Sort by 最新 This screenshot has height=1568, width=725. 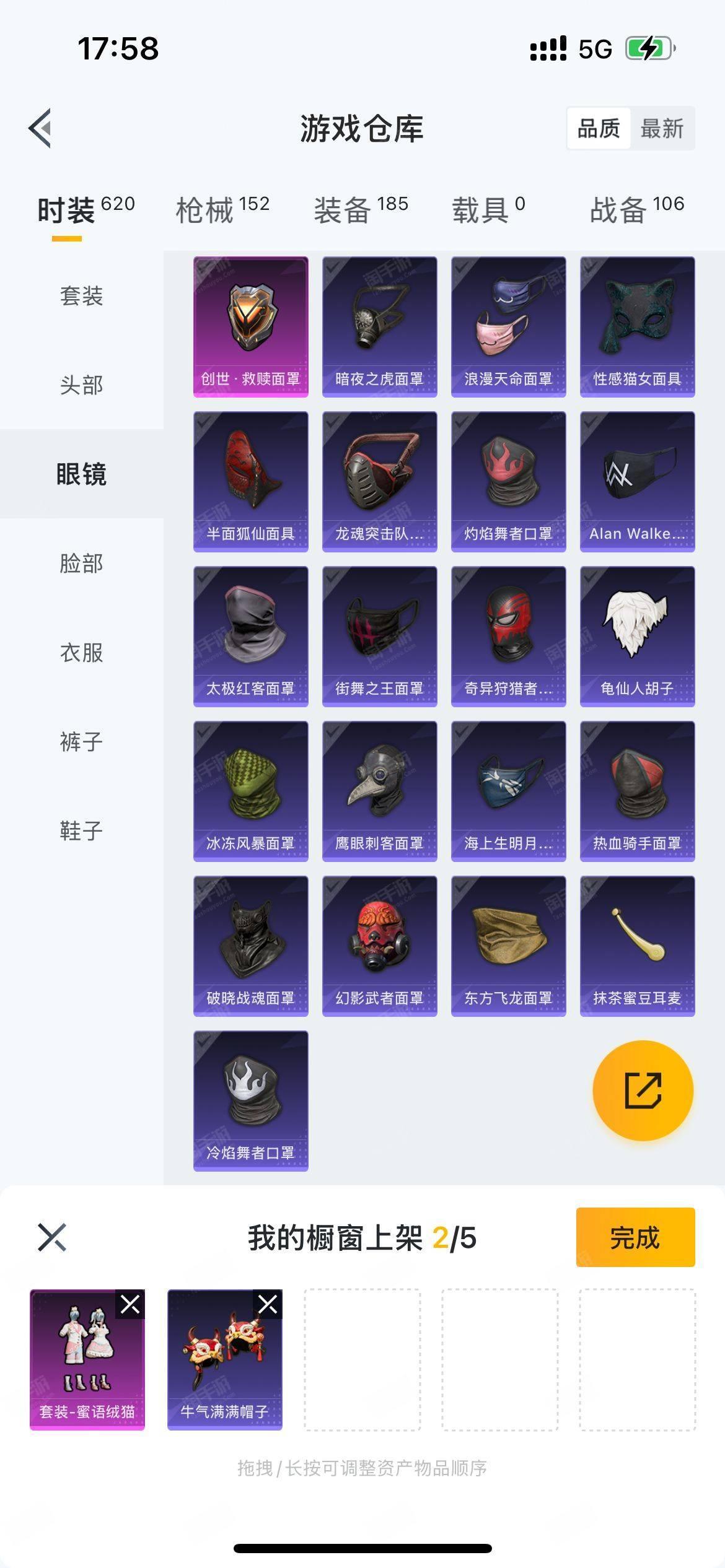(x=662, y=129)
